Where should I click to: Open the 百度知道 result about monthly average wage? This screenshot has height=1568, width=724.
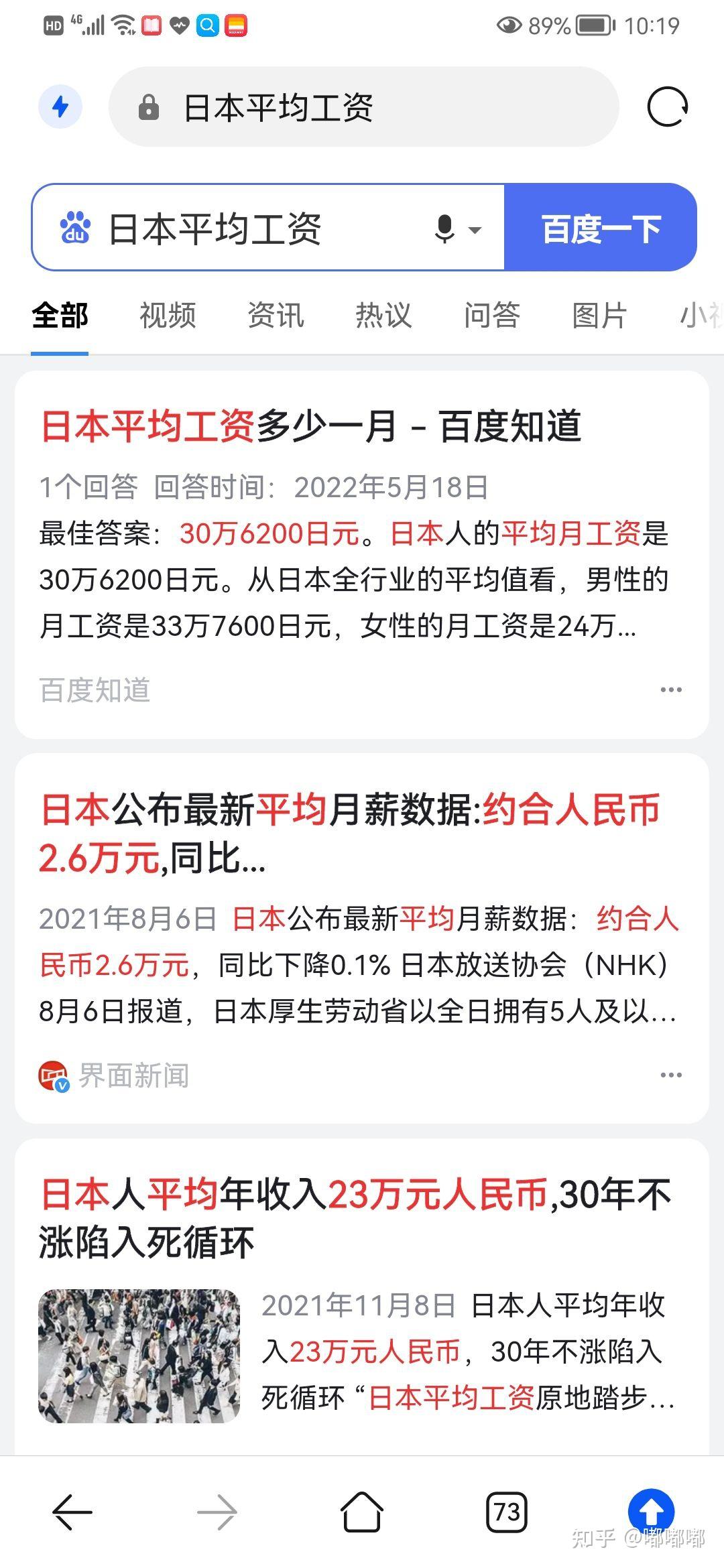tap(311, 426)
